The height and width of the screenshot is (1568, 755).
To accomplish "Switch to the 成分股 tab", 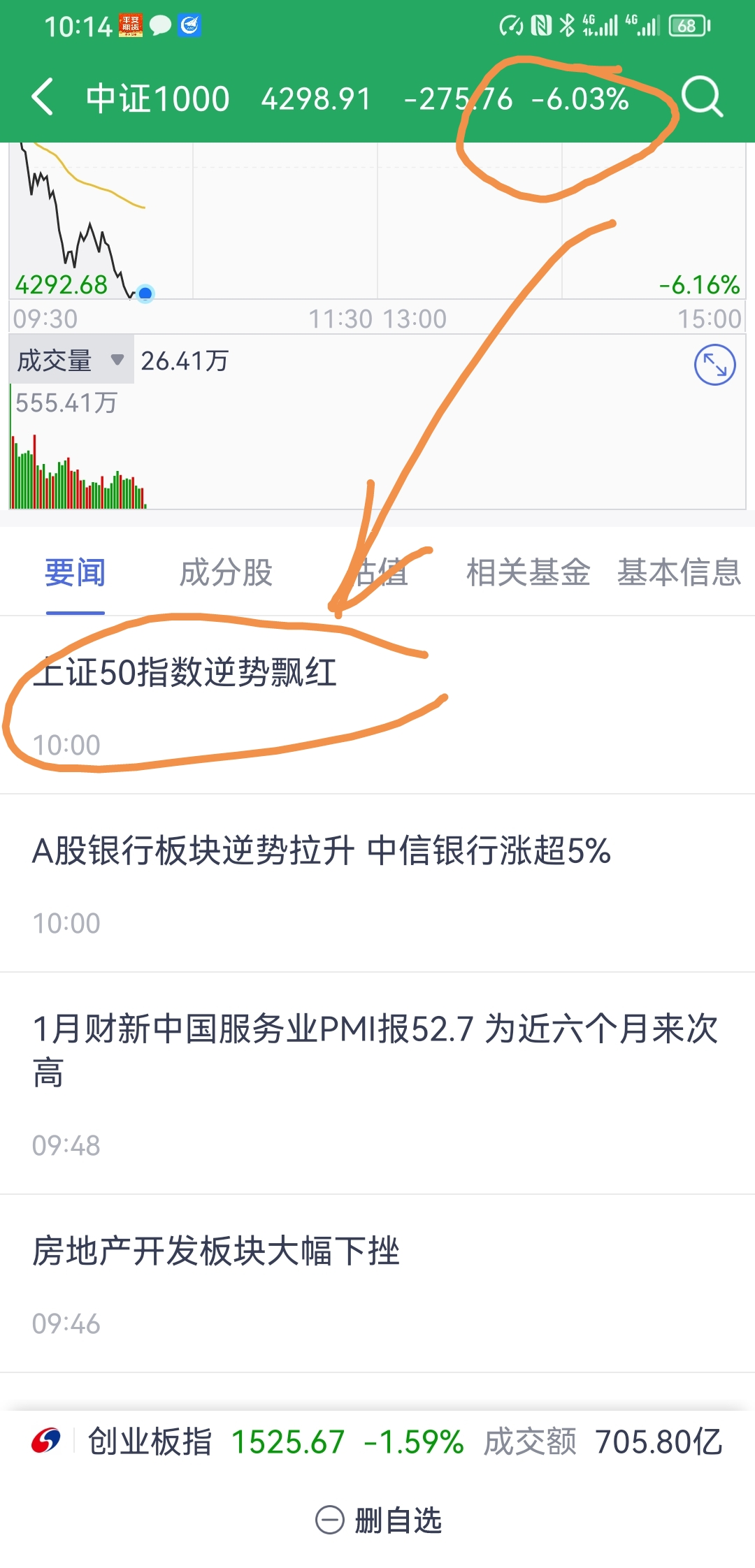I will [226, 573].
